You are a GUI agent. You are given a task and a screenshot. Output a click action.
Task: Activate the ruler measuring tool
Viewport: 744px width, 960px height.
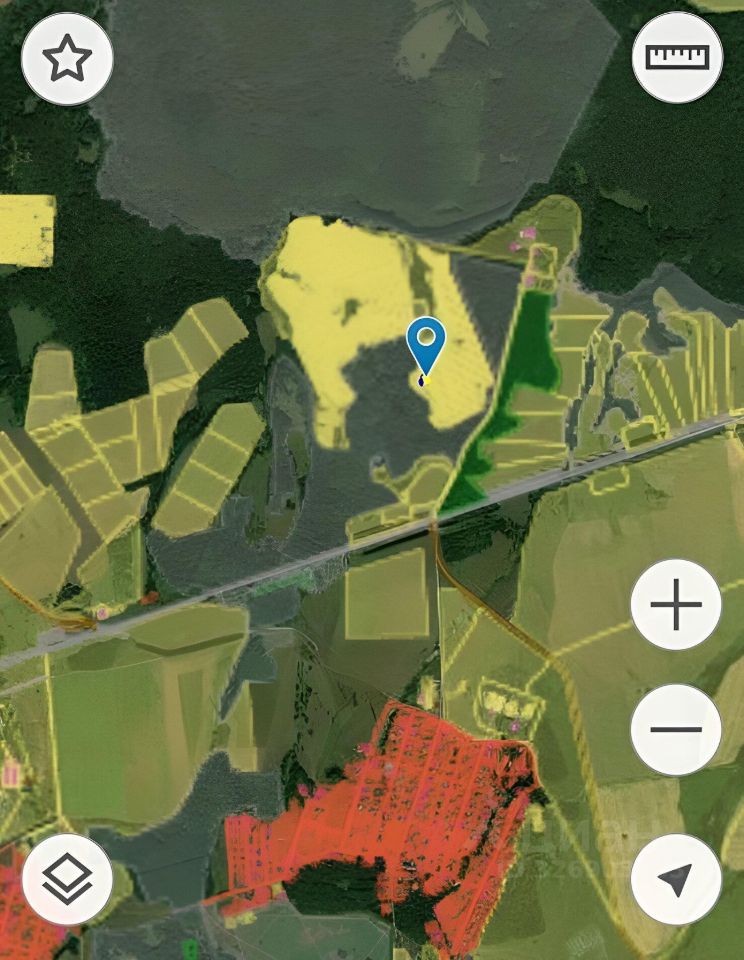677,57
